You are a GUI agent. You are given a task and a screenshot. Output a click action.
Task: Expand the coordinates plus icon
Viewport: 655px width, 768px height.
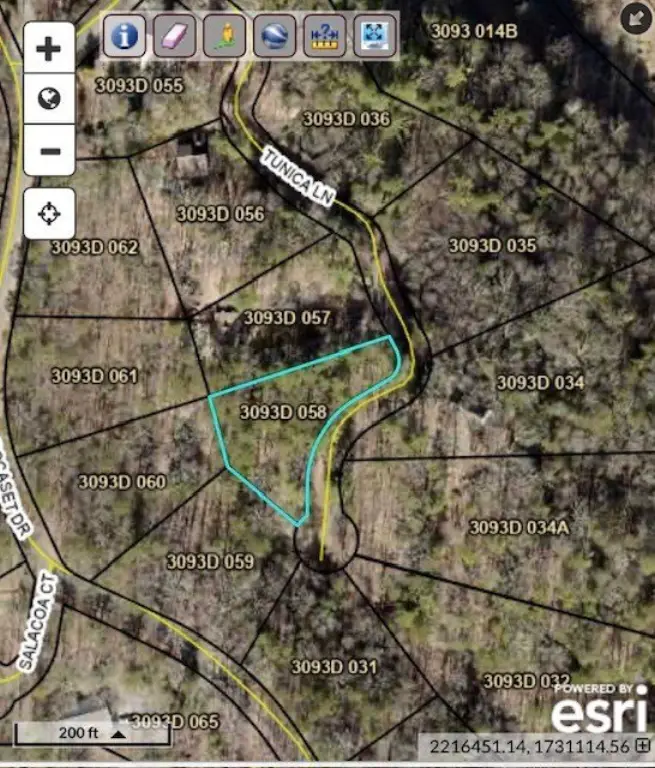click(x=642, y=745)
